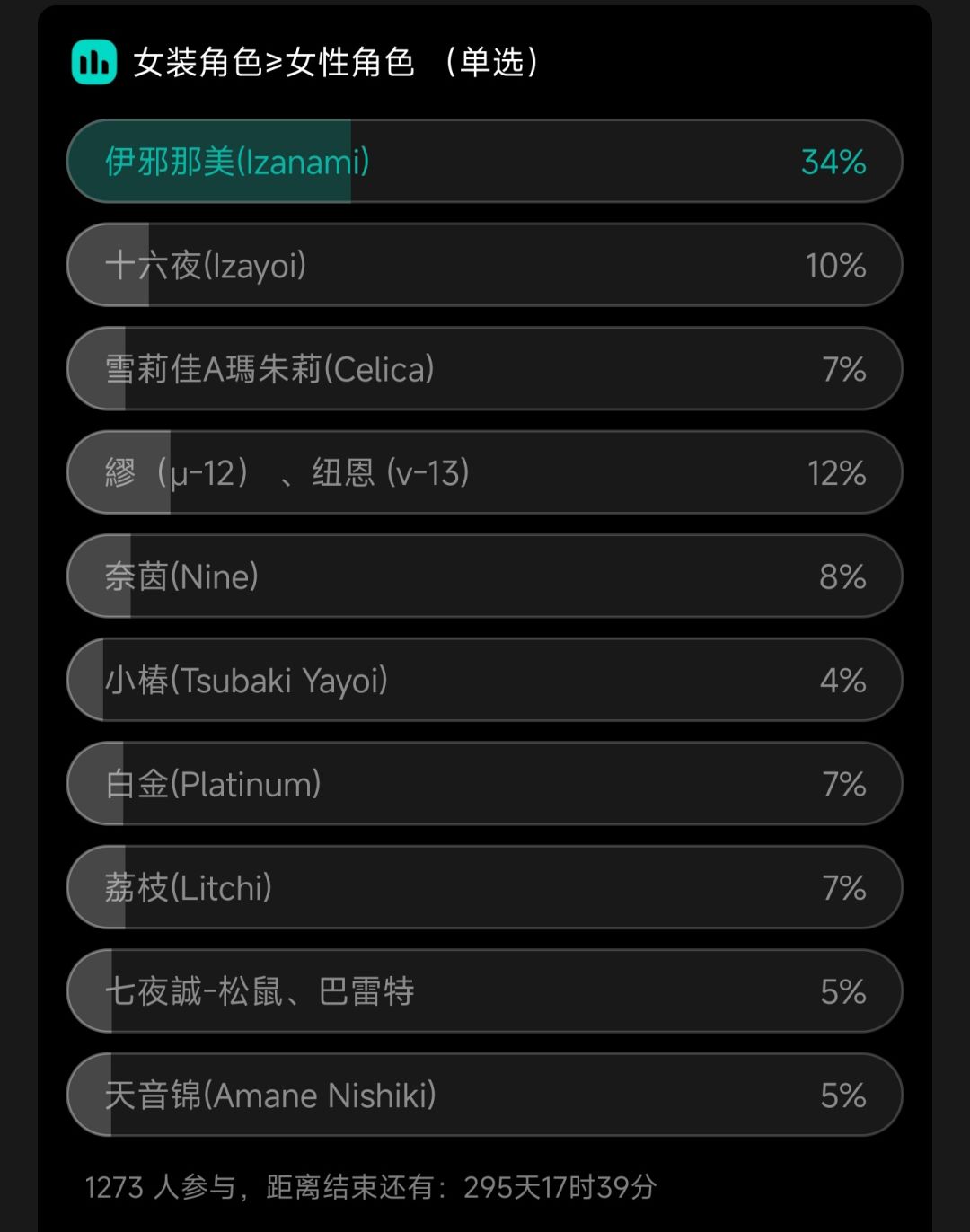Choose 七夜誠-松鼠、巴雷特 option
Viewport: 970px width, 1232px height.
(x=485, y=991)
